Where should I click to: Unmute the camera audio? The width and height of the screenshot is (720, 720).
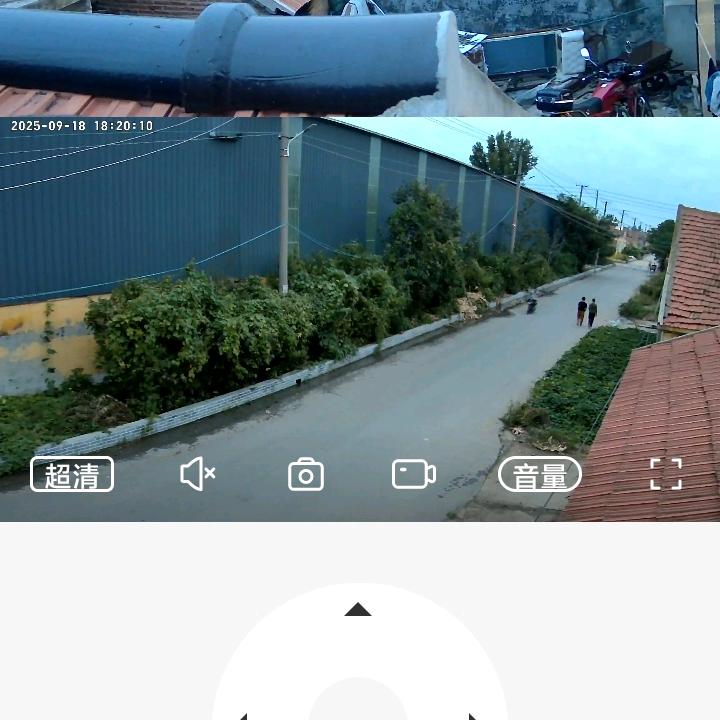coord(197,474)
